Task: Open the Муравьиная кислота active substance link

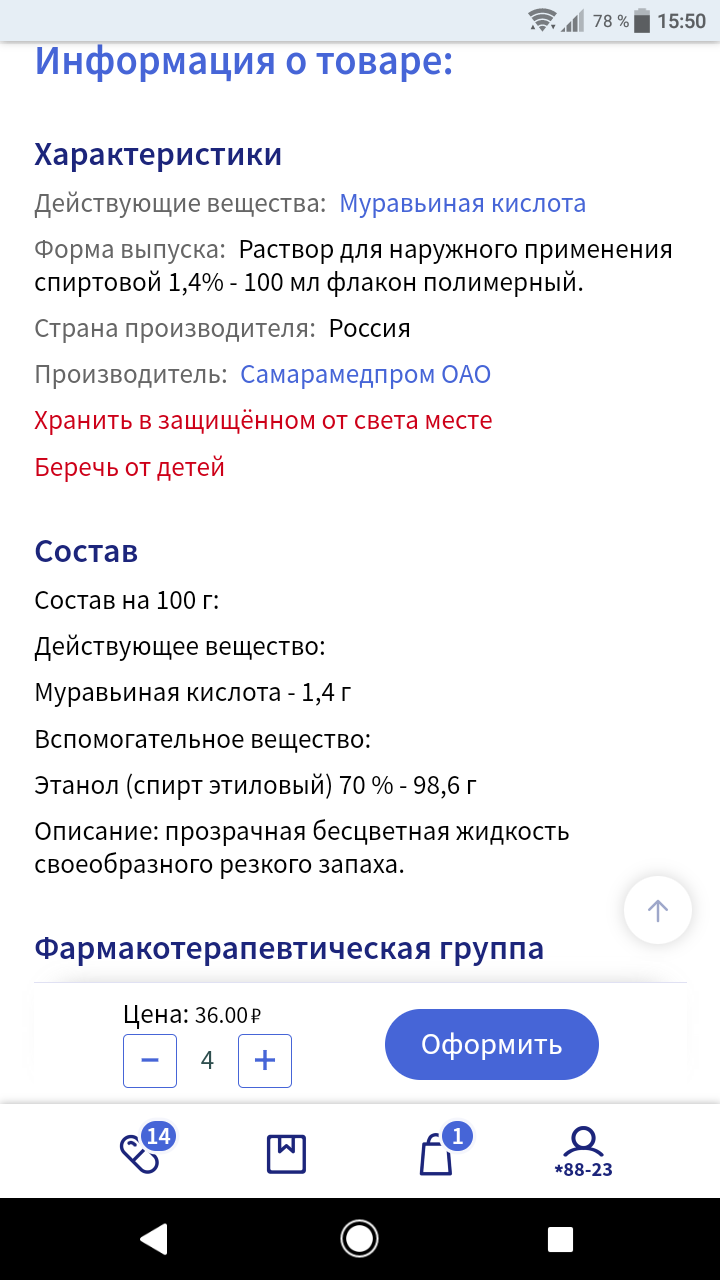Action: pos(462,204)
